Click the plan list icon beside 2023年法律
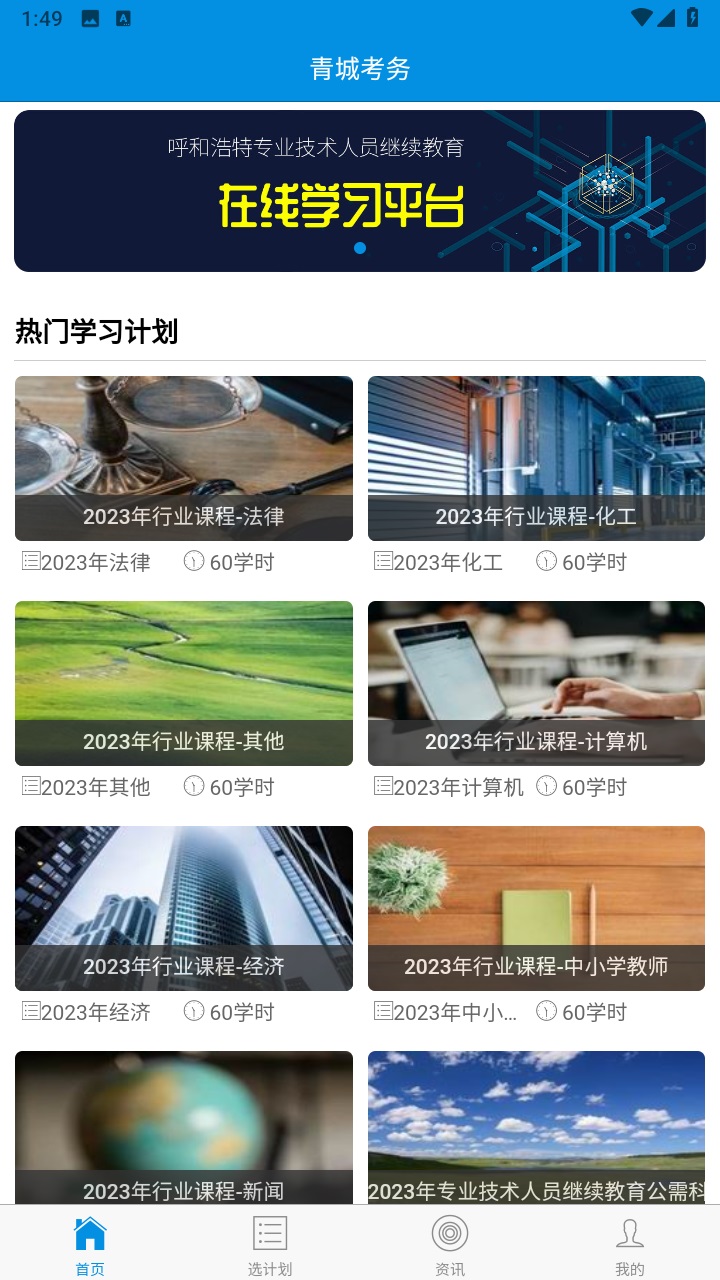 tap(29, 562)
